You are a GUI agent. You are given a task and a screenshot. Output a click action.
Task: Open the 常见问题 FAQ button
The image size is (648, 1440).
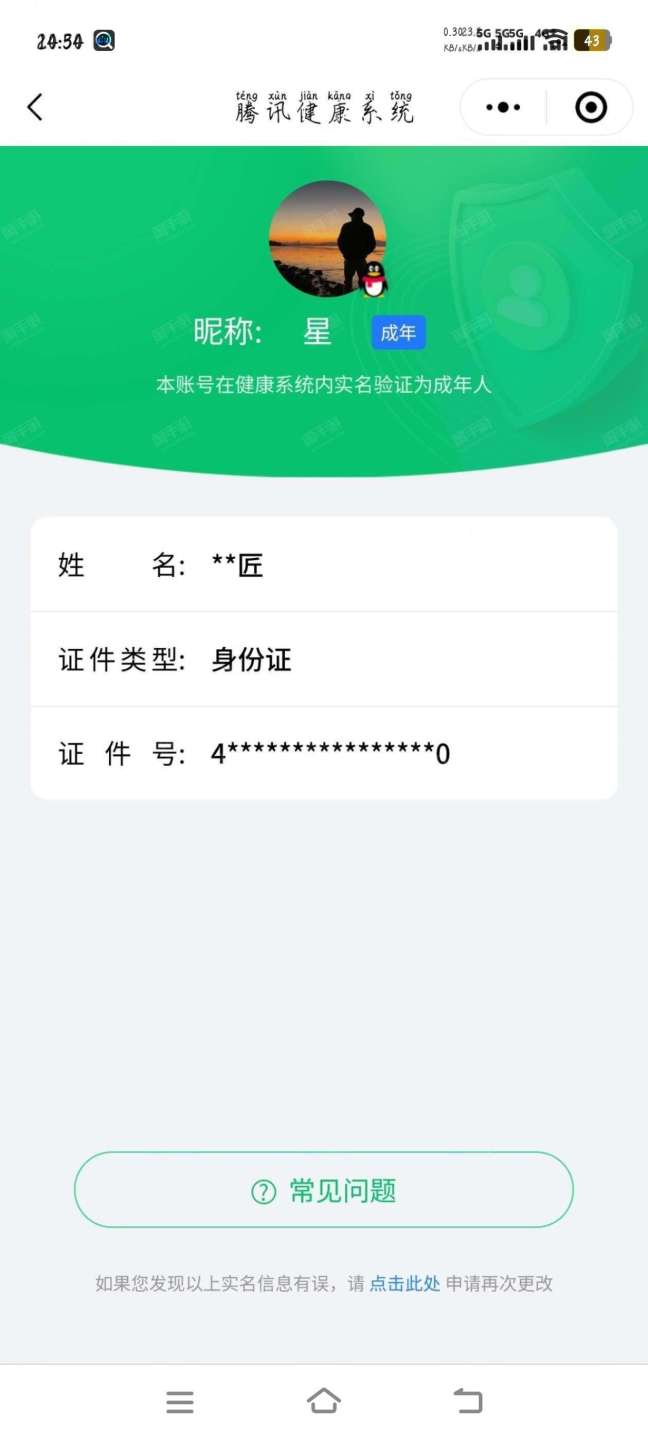pyautogui.click(x=323, y=1190)
